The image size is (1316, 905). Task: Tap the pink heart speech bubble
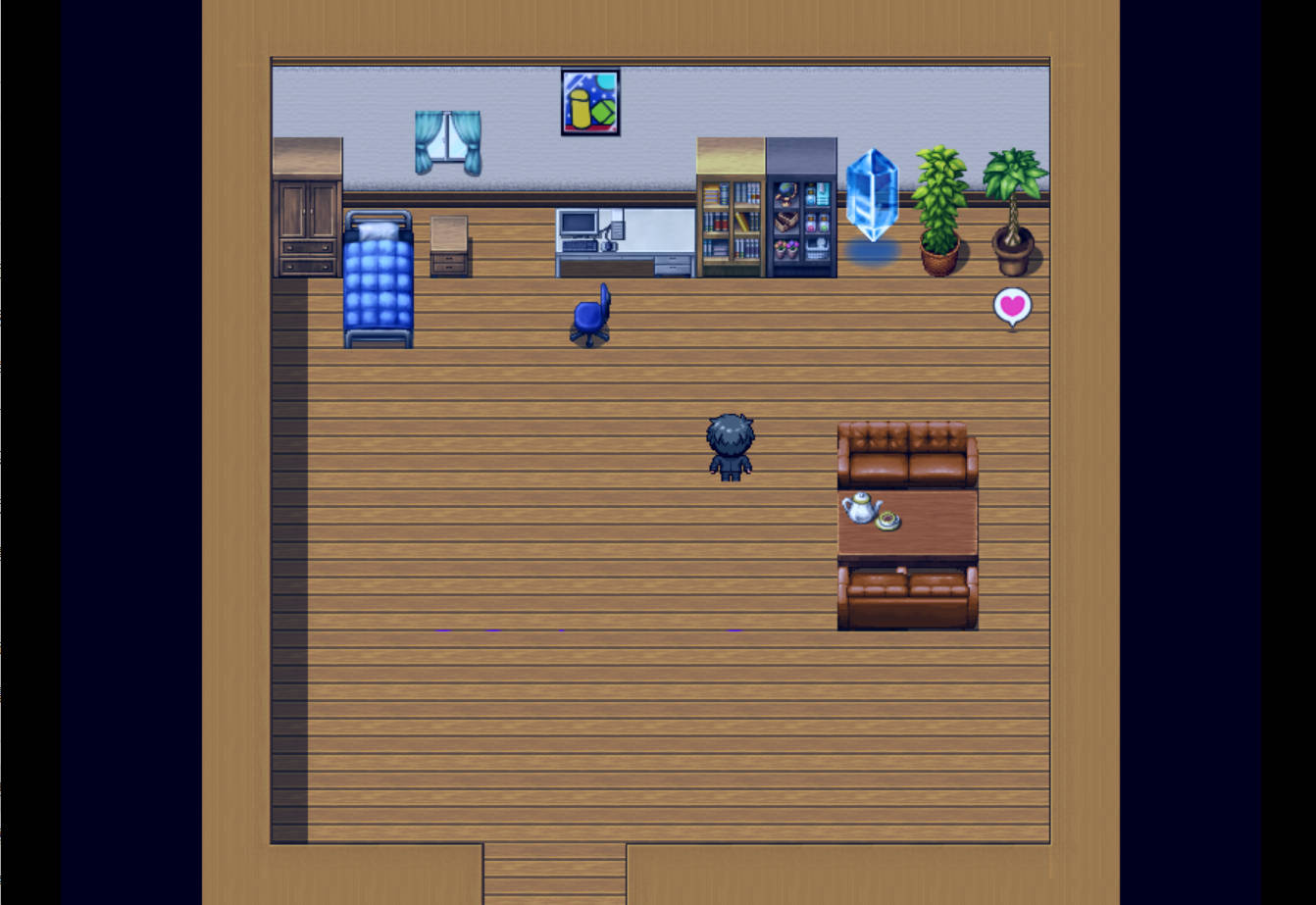[1012, 306]
